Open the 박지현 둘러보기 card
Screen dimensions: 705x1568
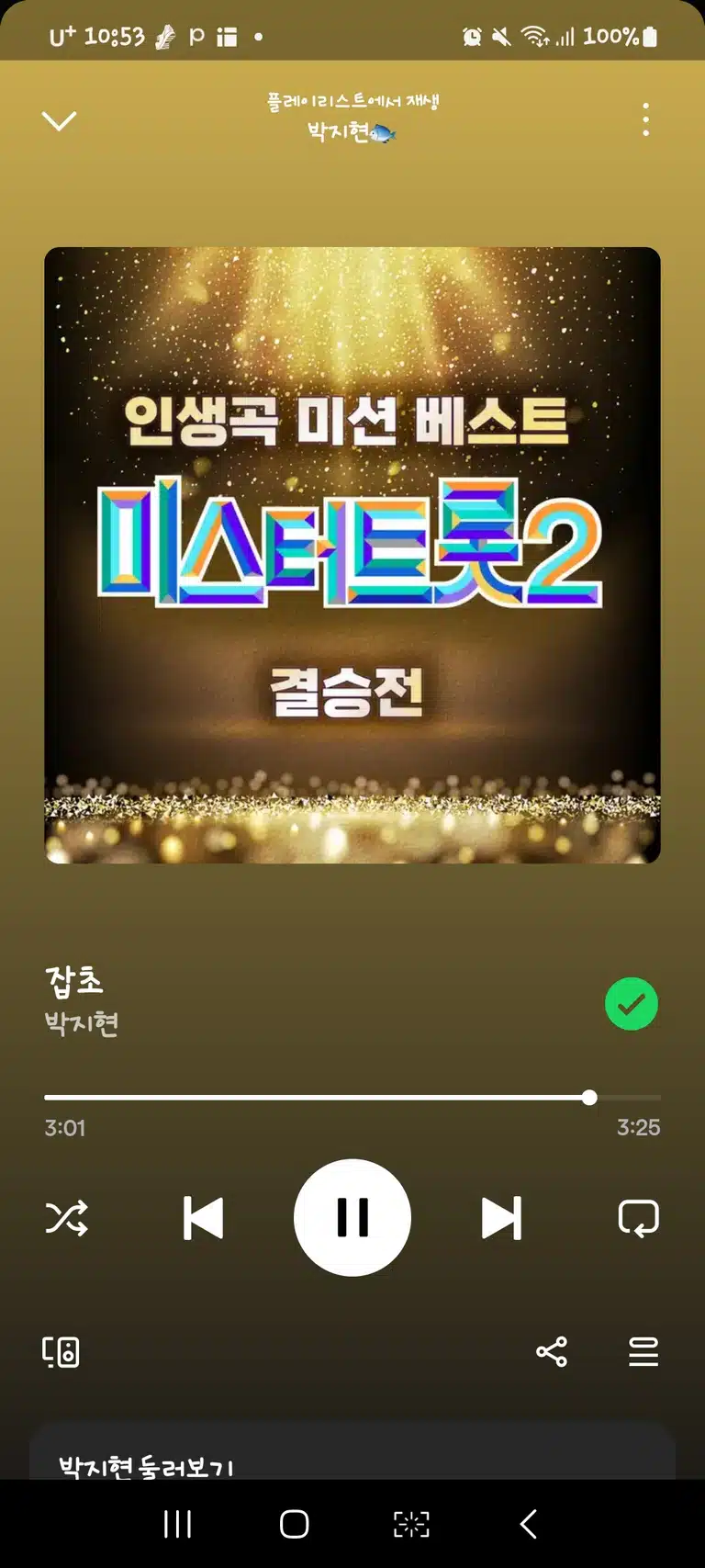click(352, 1453)
